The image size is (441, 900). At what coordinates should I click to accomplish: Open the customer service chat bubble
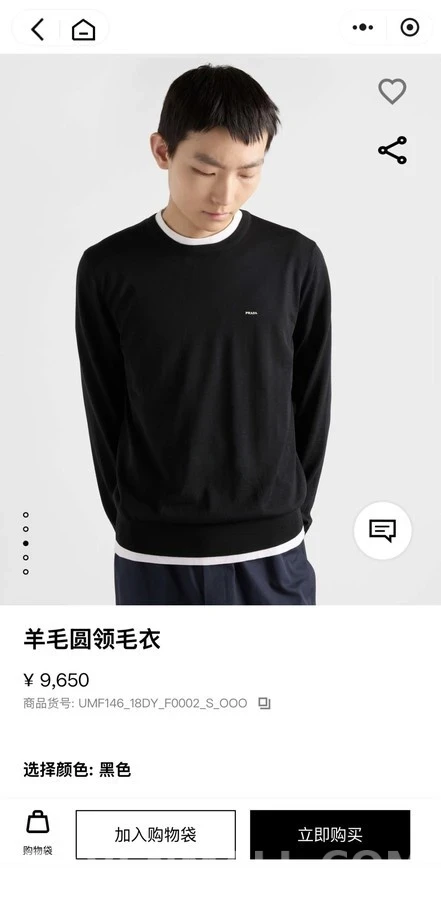coord(382,530)
